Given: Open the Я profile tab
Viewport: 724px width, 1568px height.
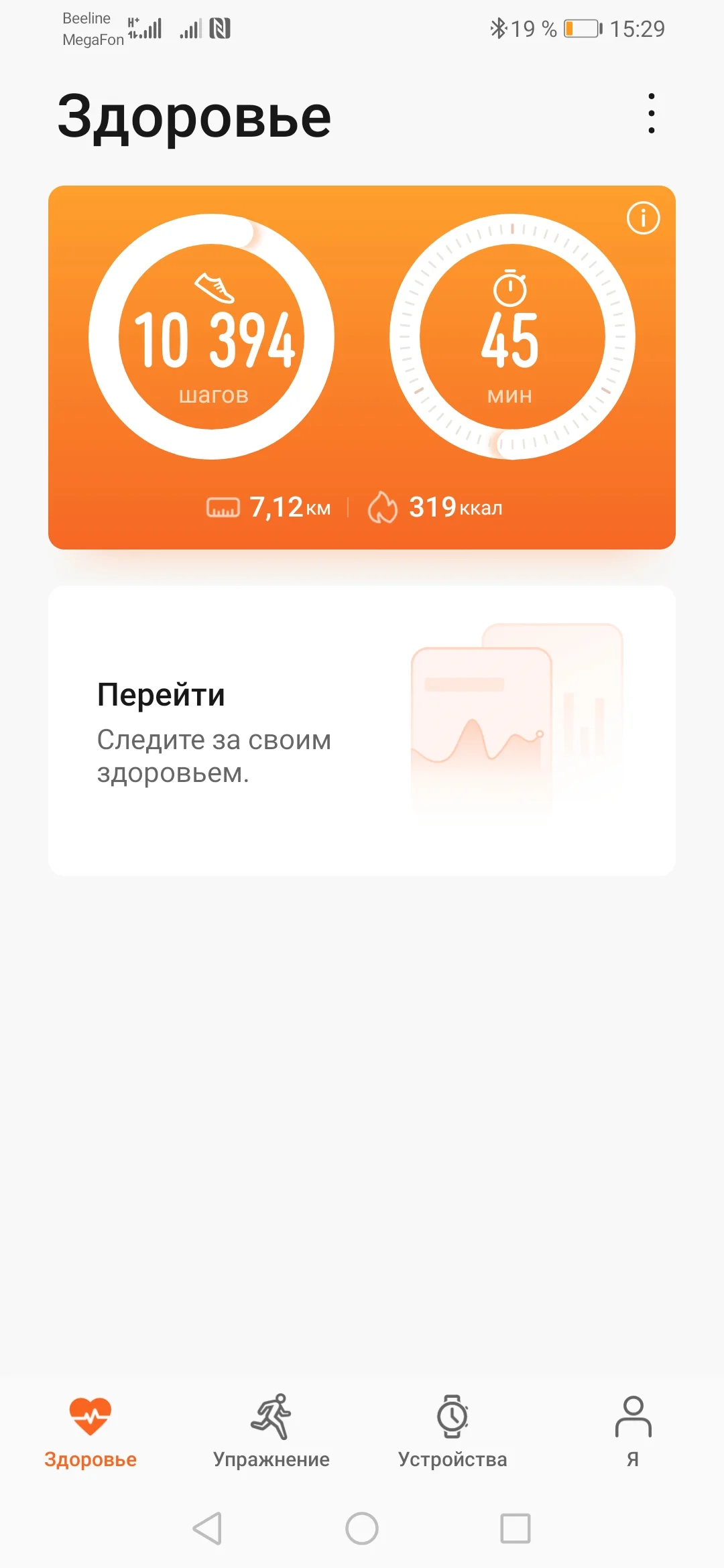Looking at the screenshot, I should pos(633,1431).
